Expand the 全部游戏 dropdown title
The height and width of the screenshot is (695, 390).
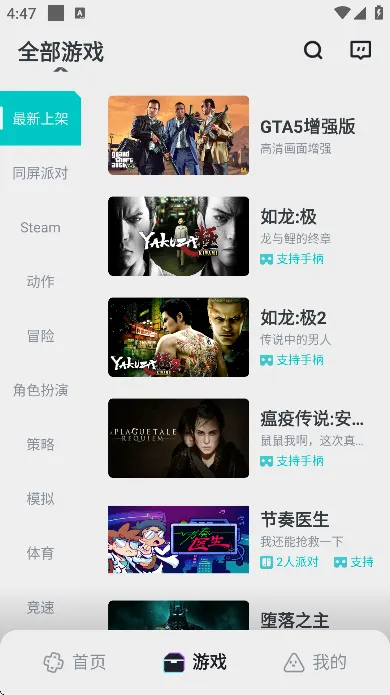(x=61, y=52)
